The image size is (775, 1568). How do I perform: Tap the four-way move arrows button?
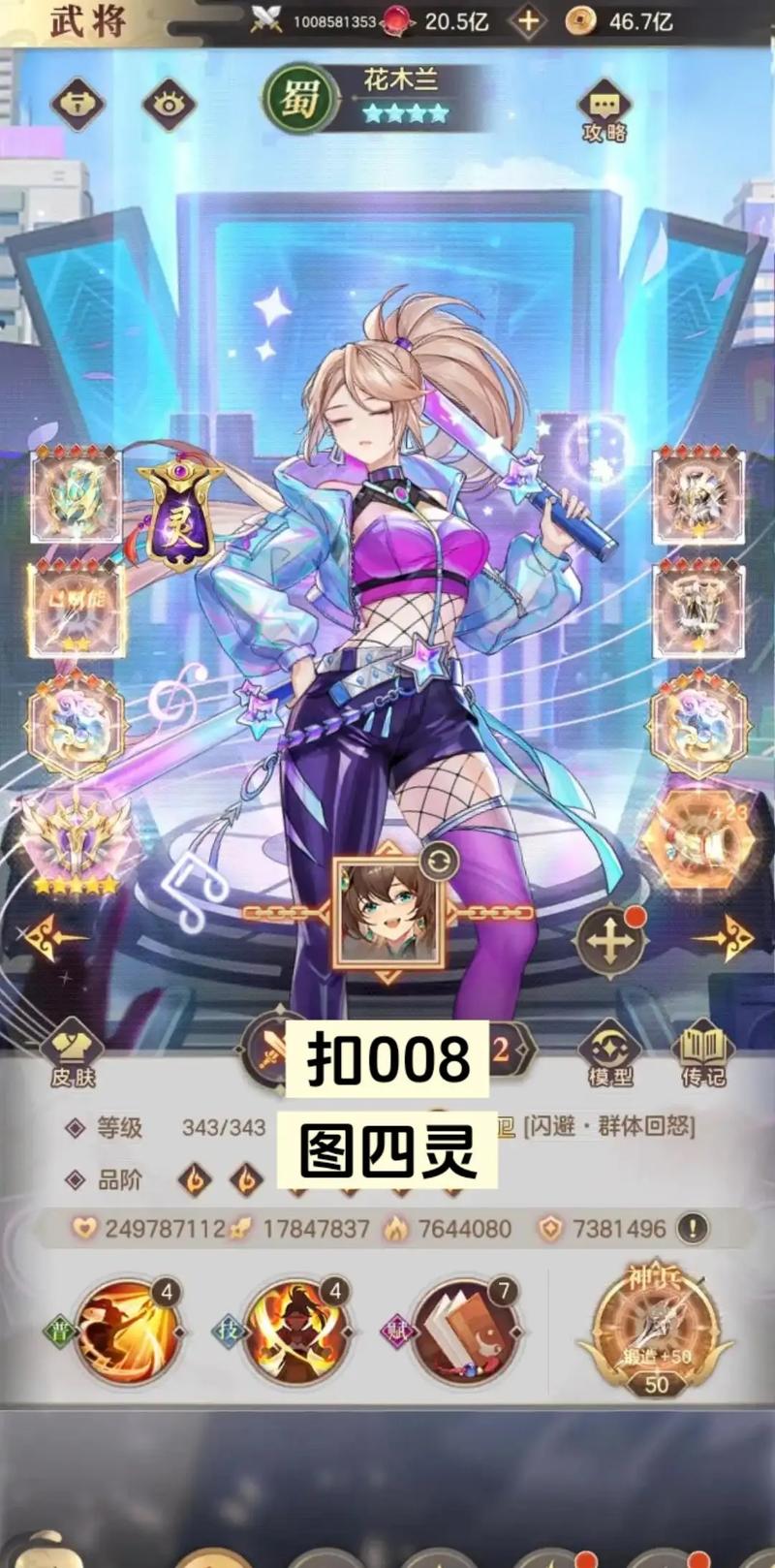(x=609, y=940)
